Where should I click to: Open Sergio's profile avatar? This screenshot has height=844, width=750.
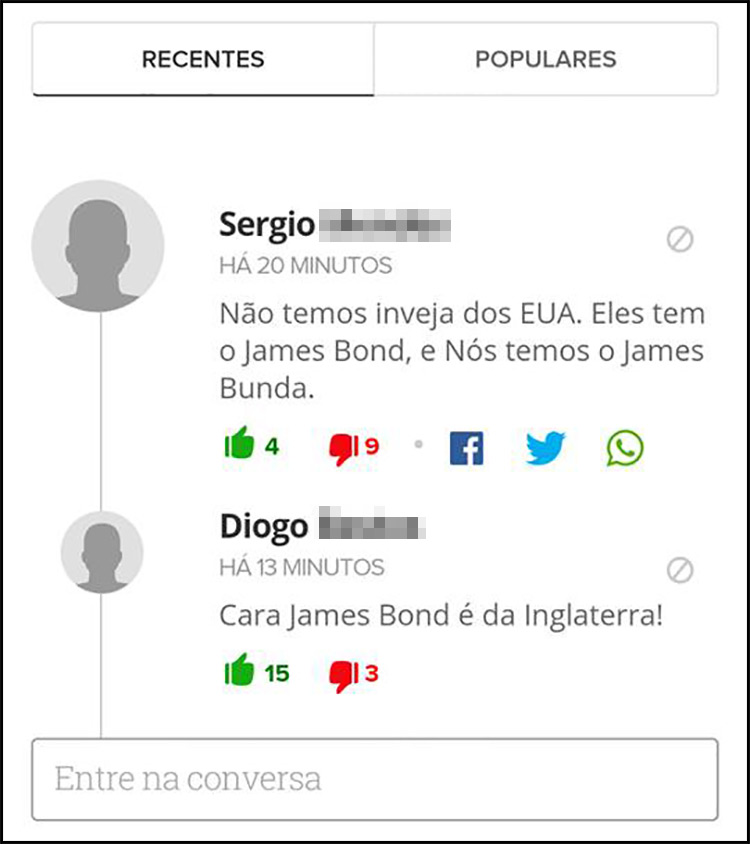[x=100, y=246]
